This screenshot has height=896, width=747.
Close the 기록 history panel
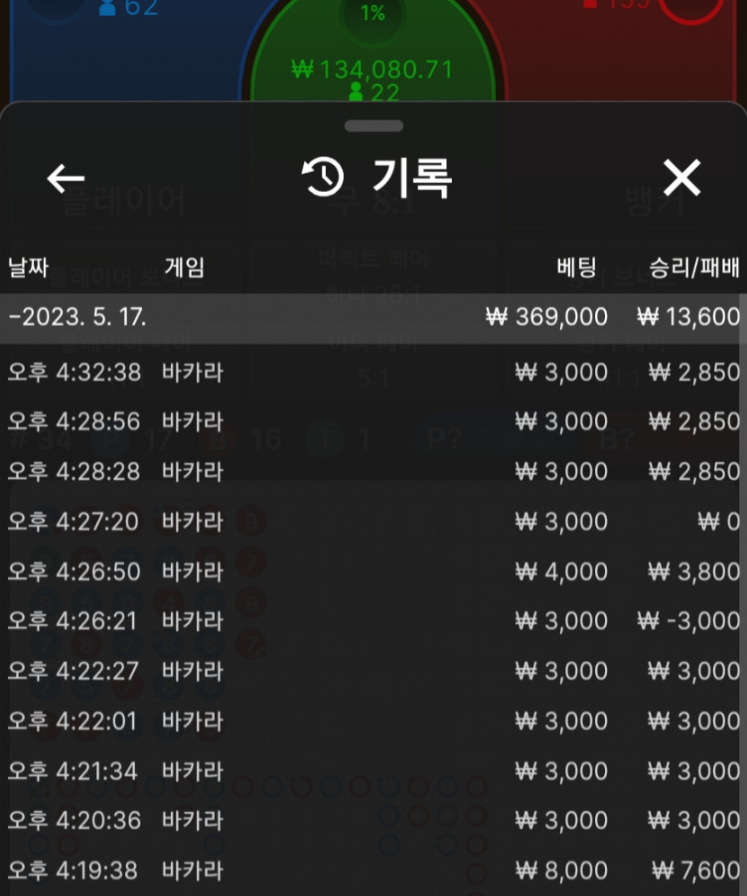tap(682, 179)
